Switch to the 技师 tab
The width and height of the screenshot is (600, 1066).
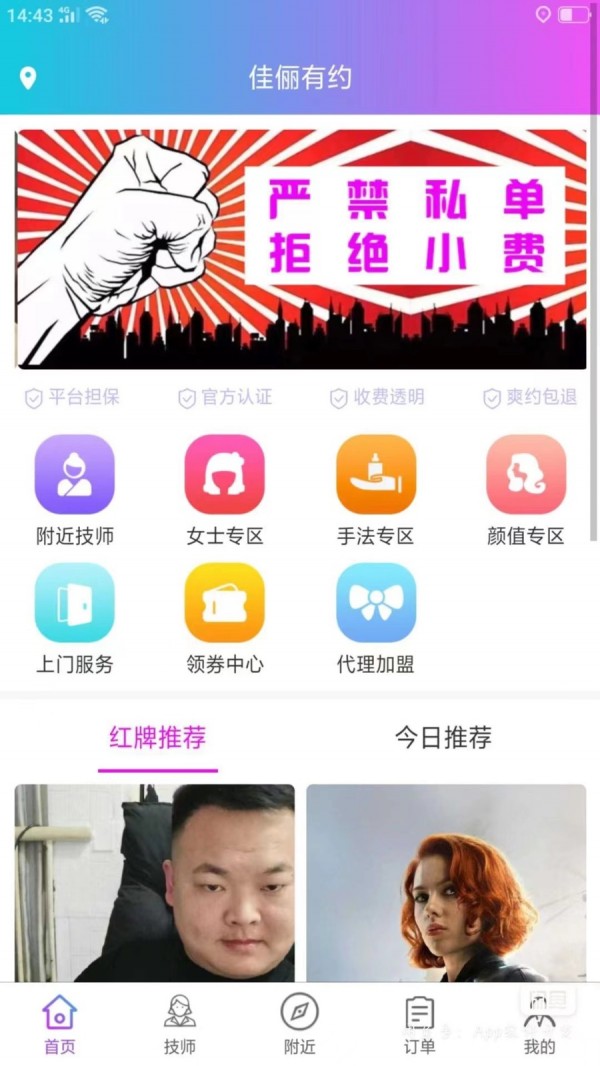tap(180, 1025)
